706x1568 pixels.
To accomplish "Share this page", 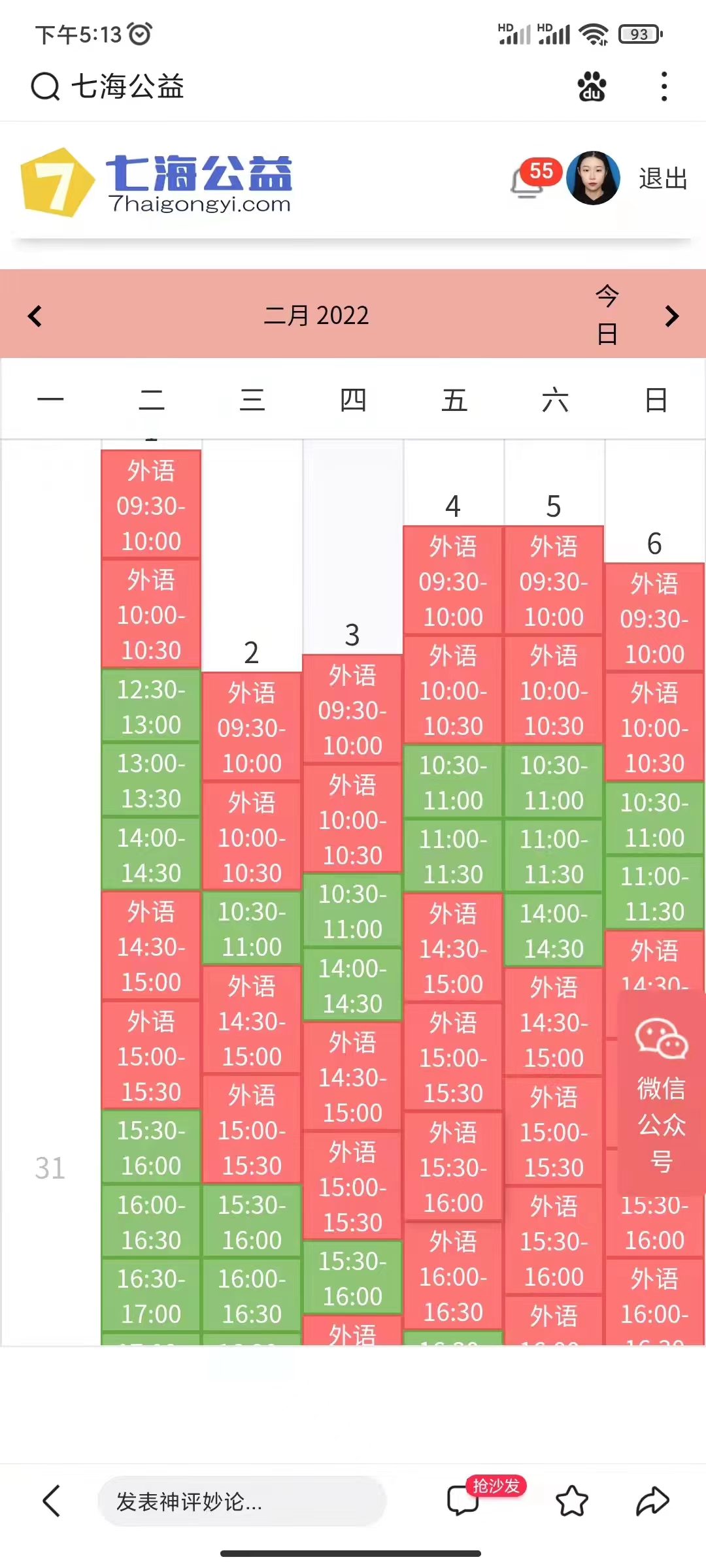I will tap(652, 1501).
